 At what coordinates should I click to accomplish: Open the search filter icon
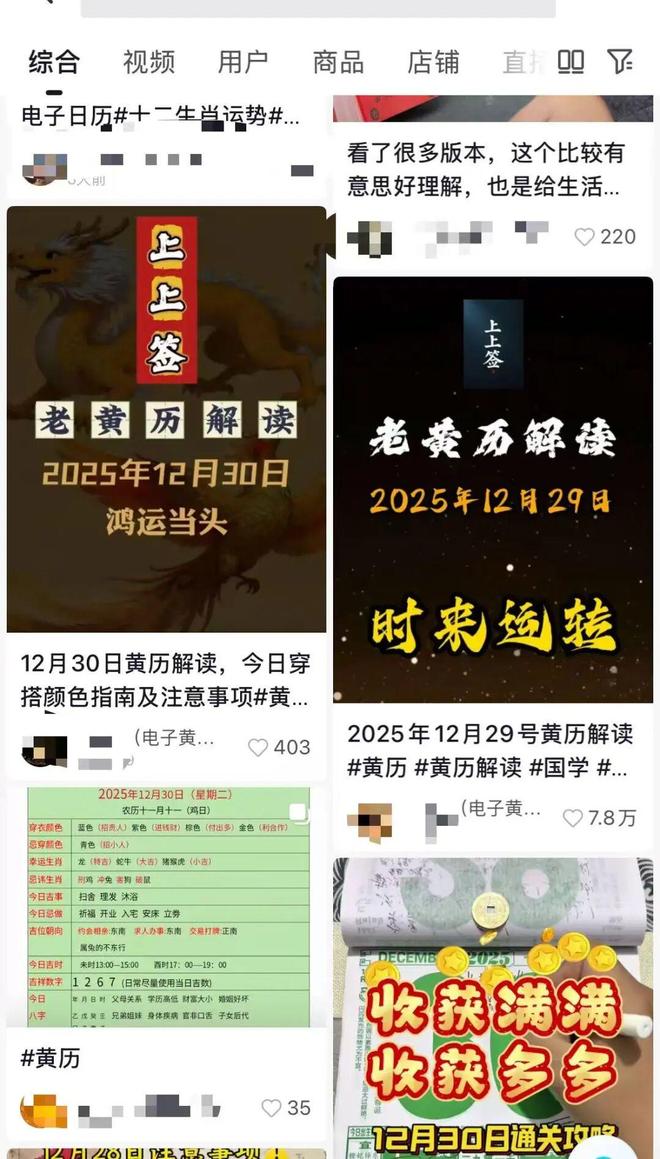620,62
